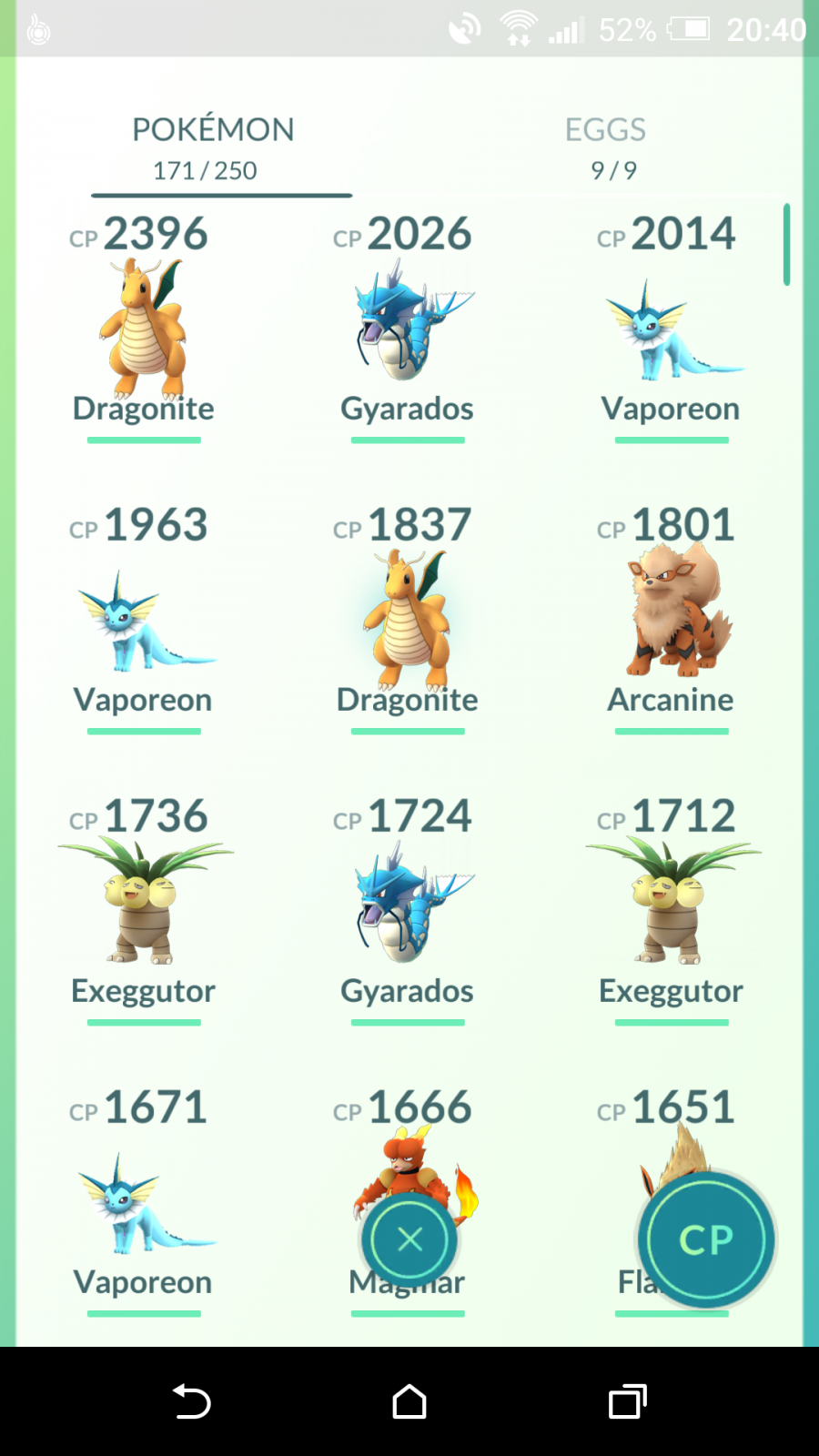Go to the phone home screen
Image resolution: width=819 pixels, height=1456 pixels.
[409, 1401]
